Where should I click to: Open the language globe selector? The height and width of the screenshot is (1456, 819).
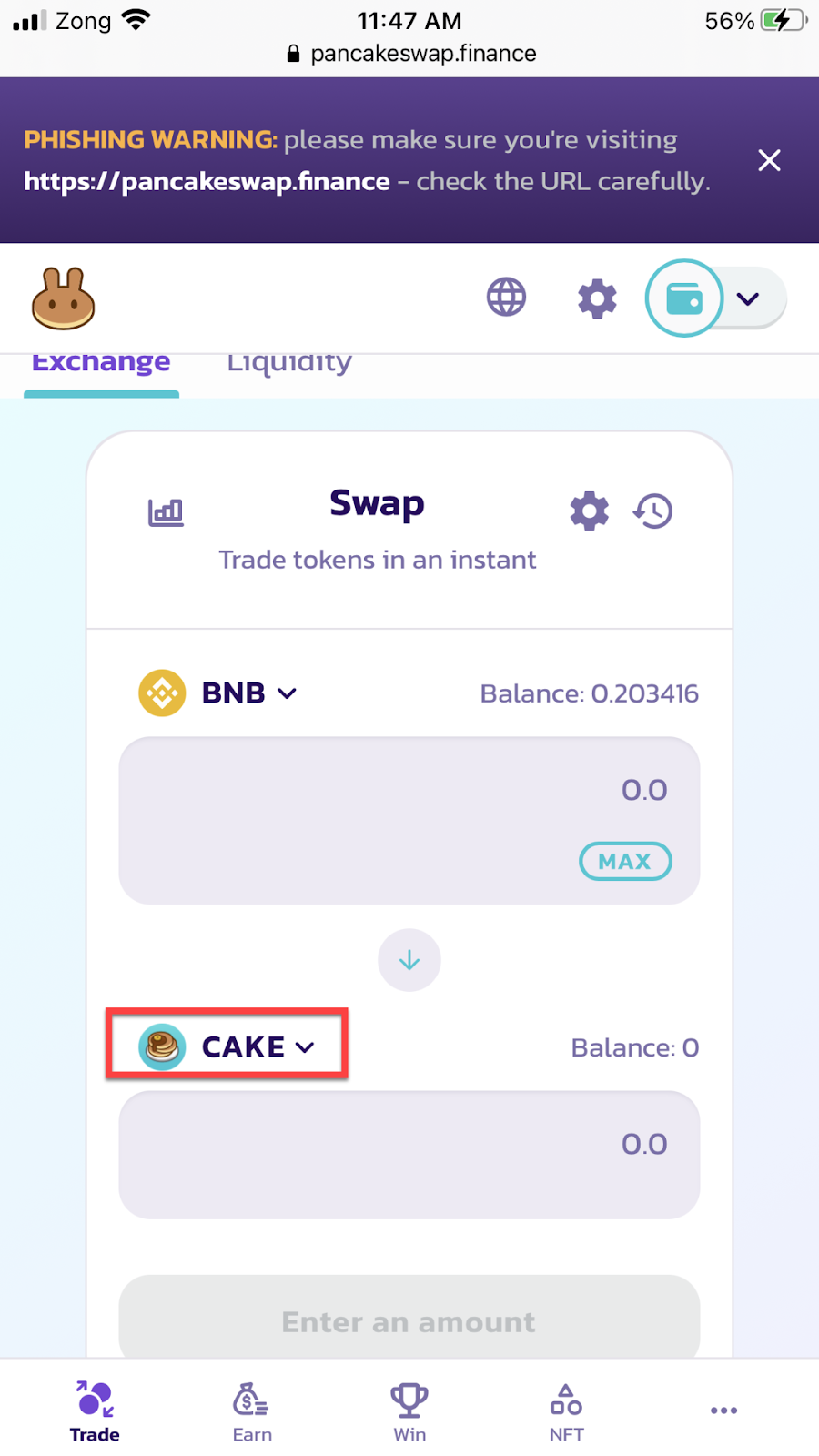(506, 298)
